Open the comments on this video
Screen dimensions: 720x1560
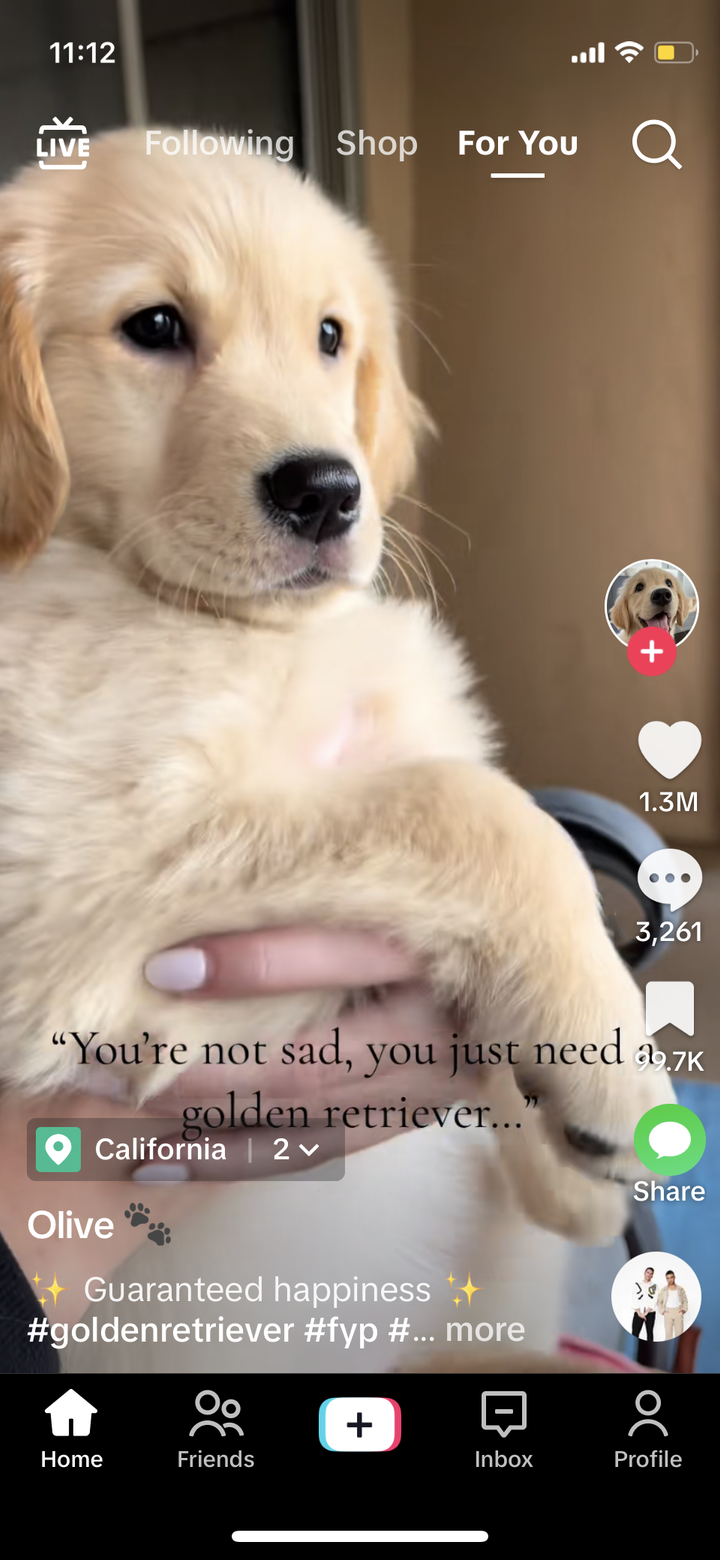point(669,881)
